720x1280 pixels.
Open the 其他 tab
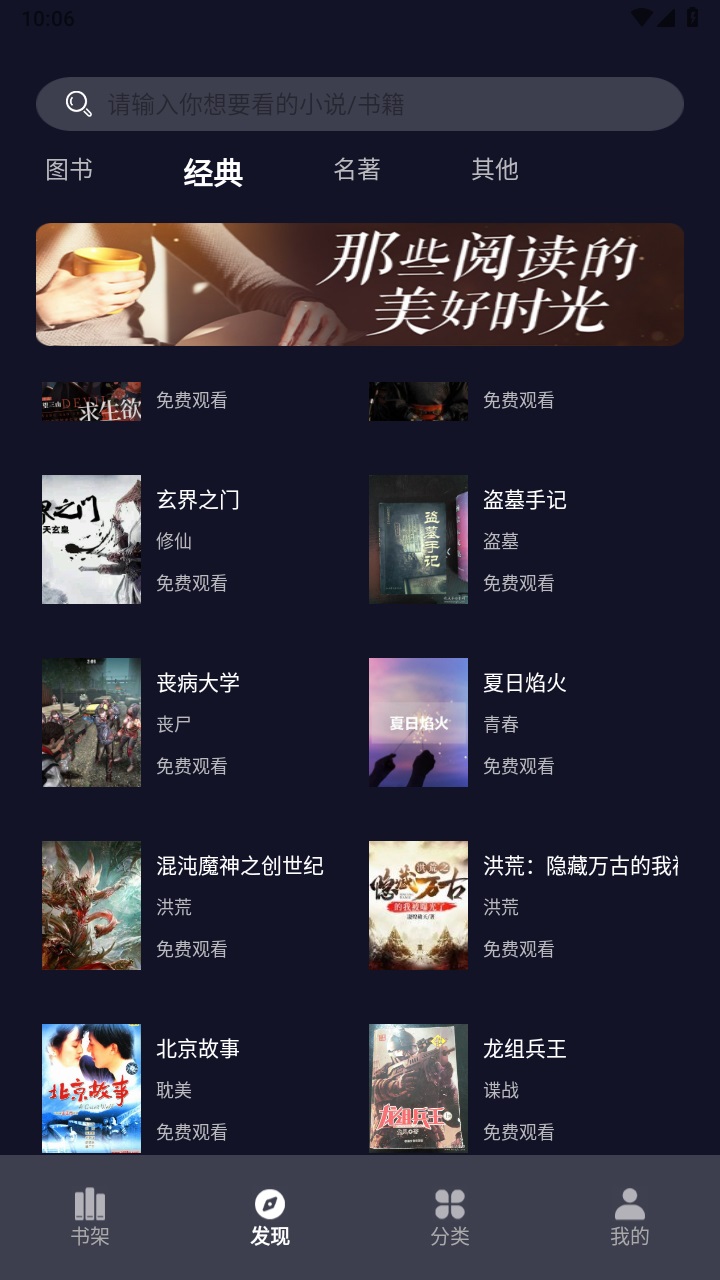click(x=495, y=171)
